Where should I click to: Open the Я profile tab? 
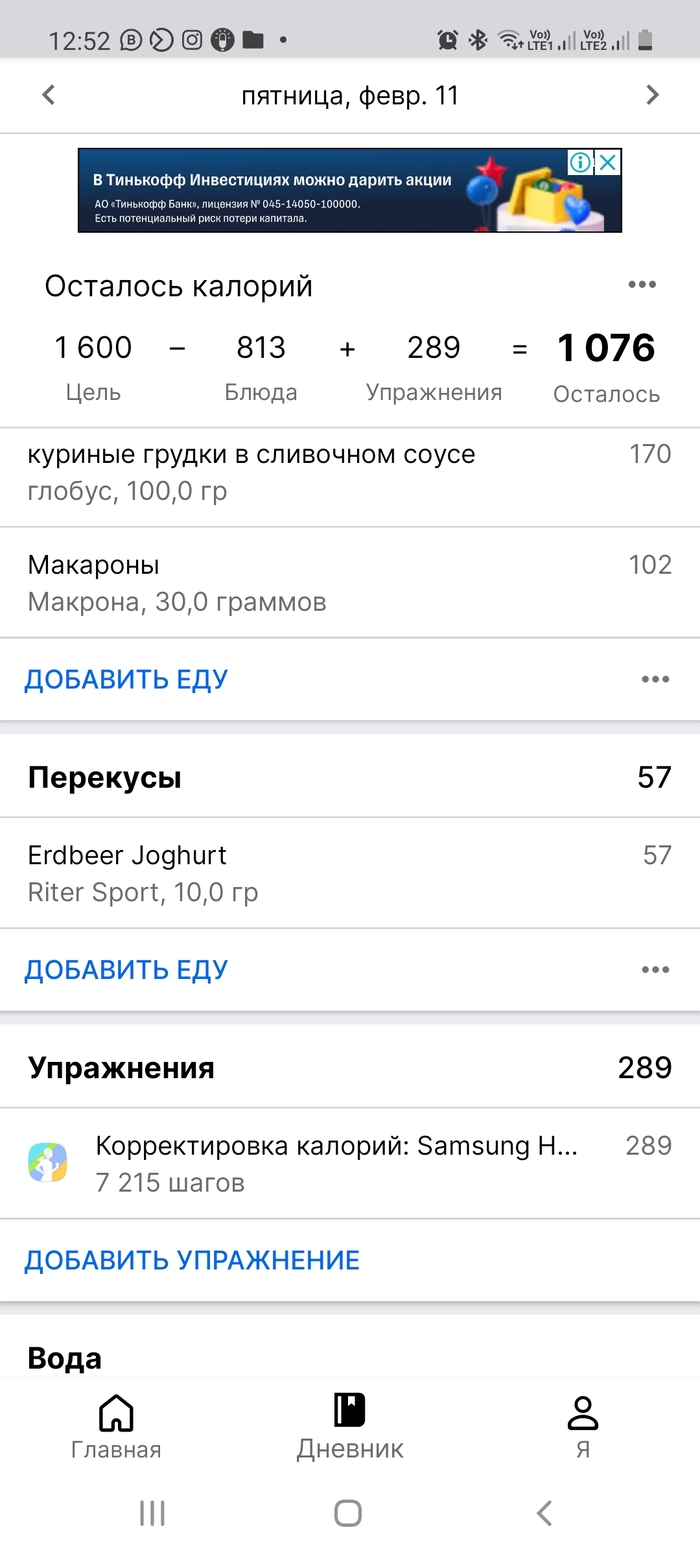pos(582,1427)
